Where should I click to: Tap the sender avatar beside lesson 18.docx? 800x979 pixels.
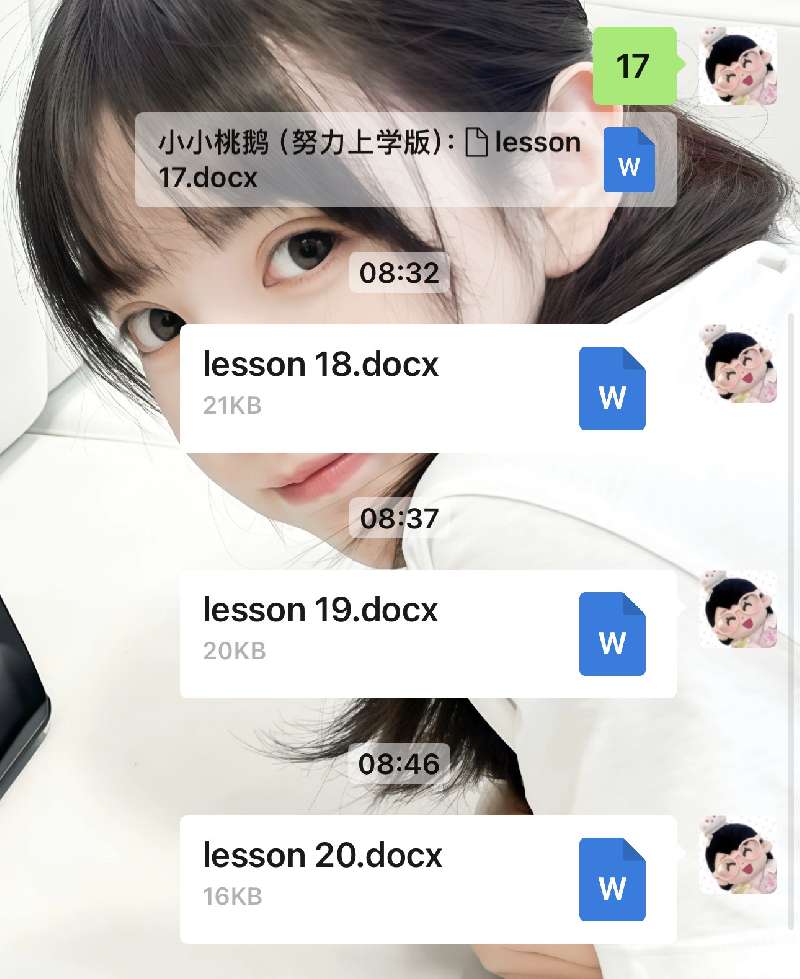point(738,363)
